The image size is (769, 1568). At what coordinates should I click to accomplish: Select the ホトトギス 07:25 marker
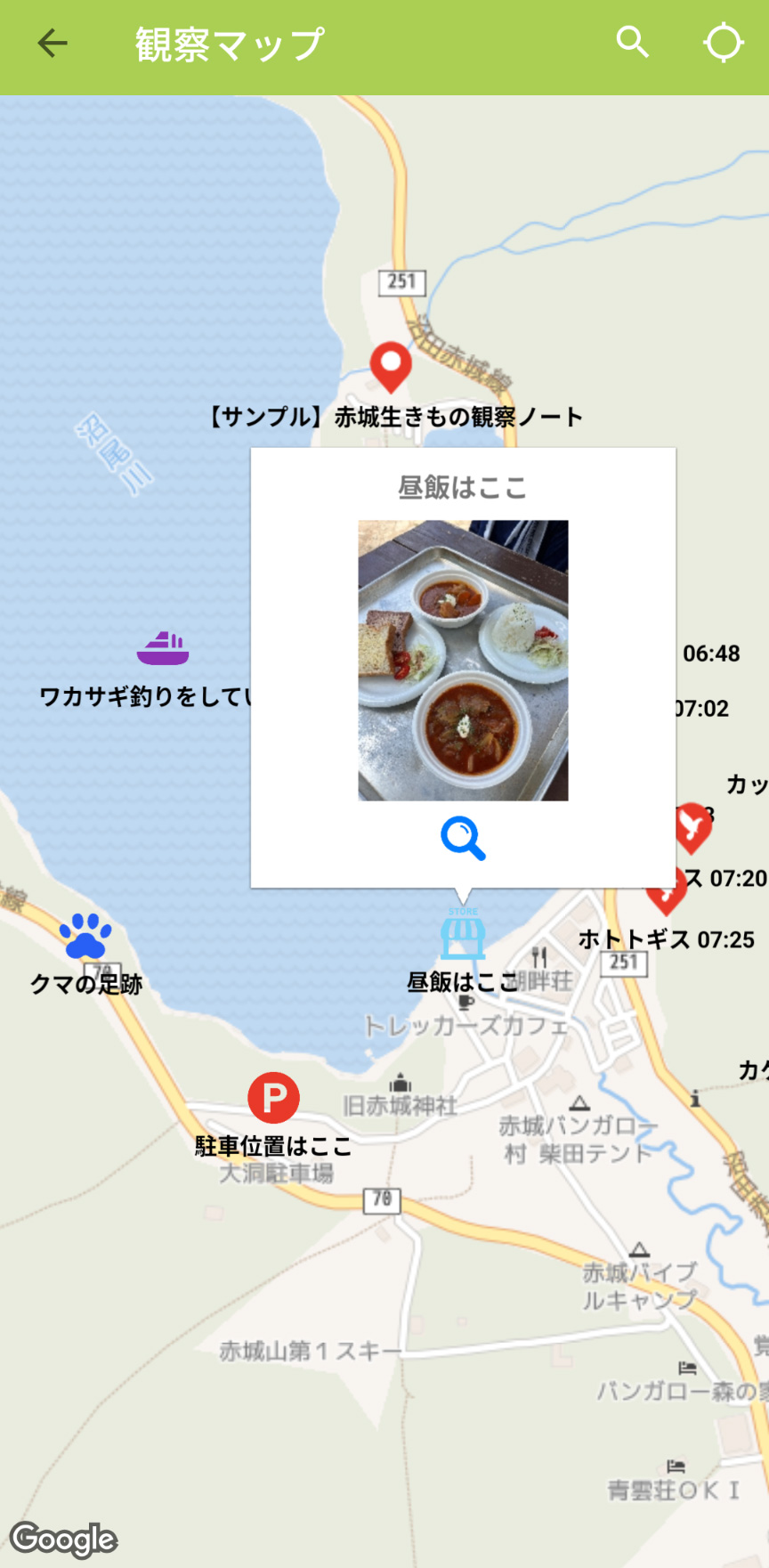click(665, 898)
